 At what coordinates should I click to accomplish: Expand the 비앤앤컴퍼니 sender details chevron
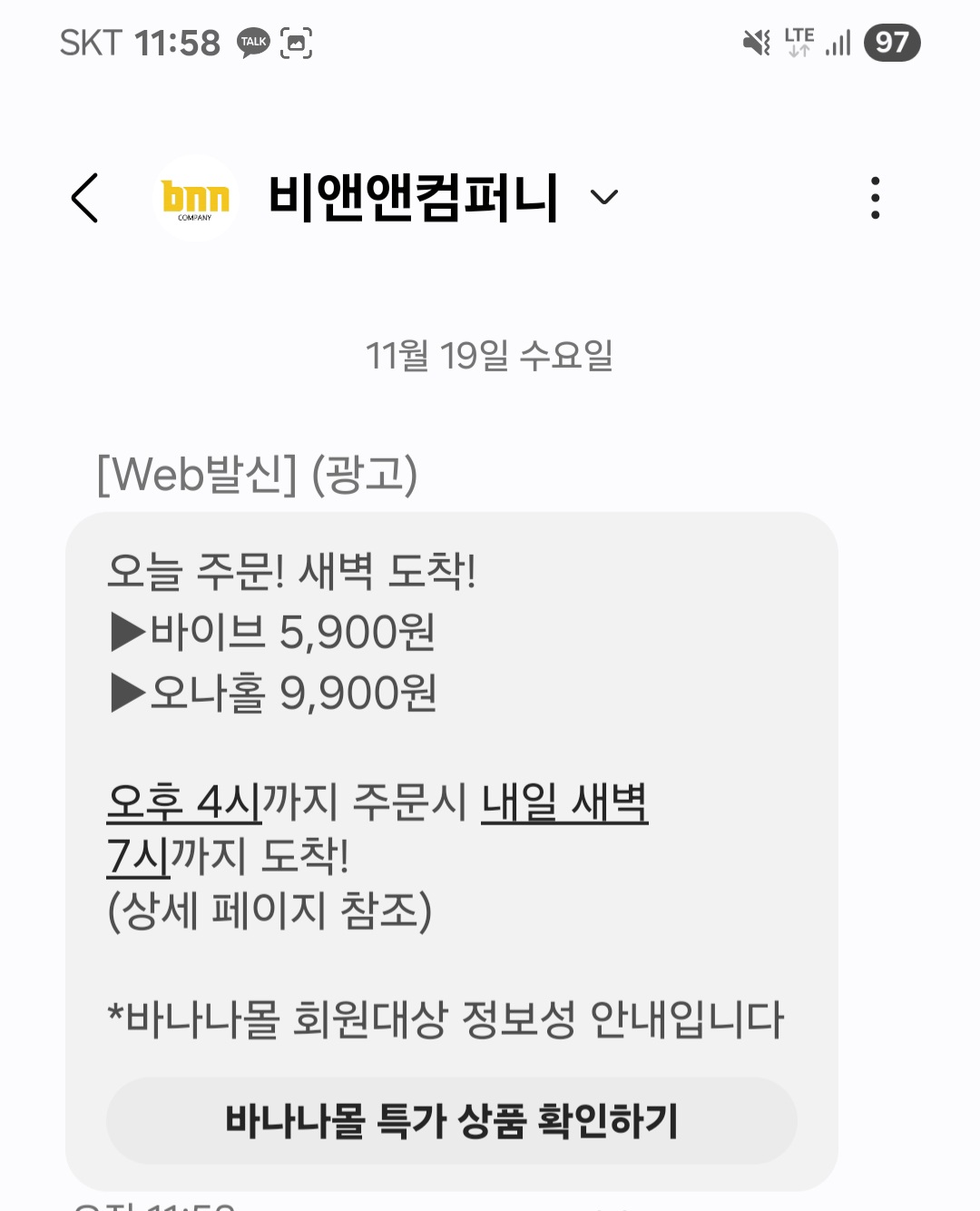604,197
